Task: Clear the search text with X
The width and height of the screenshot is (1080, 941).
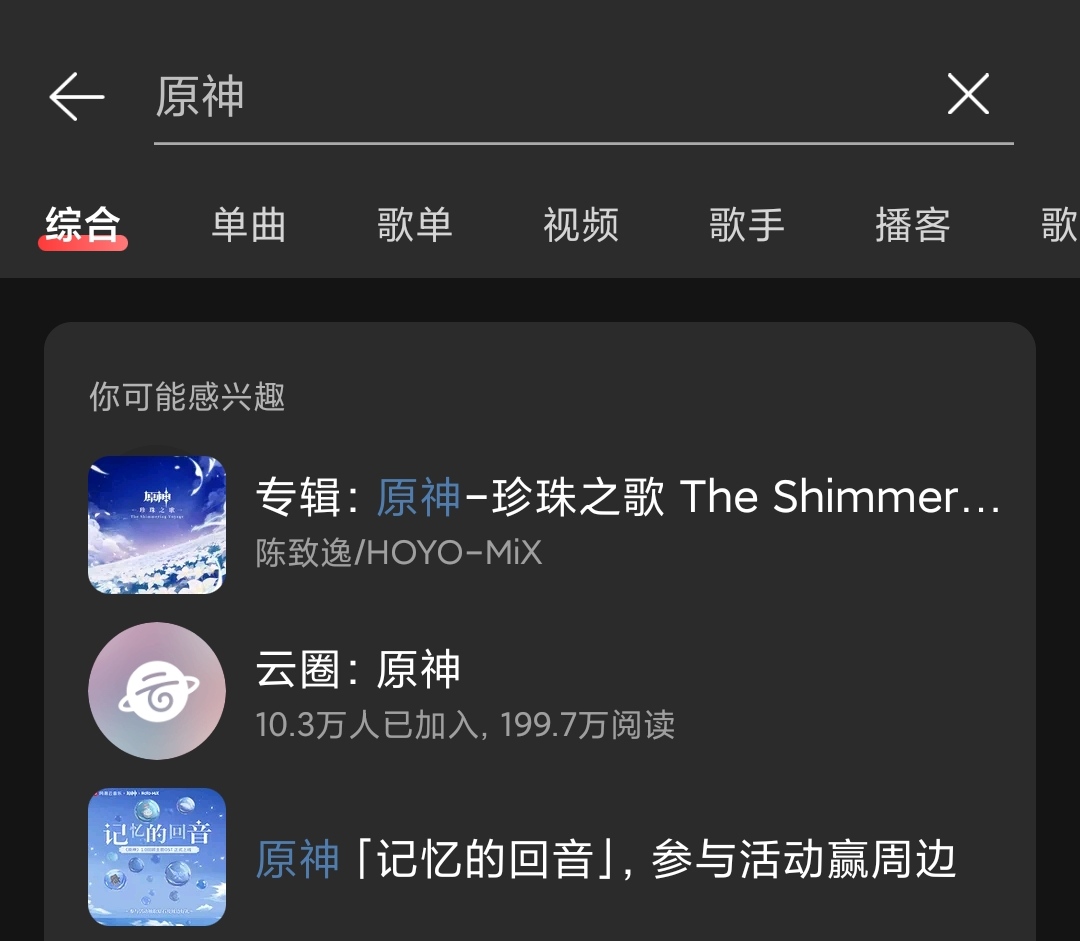Action: (967, 95)
